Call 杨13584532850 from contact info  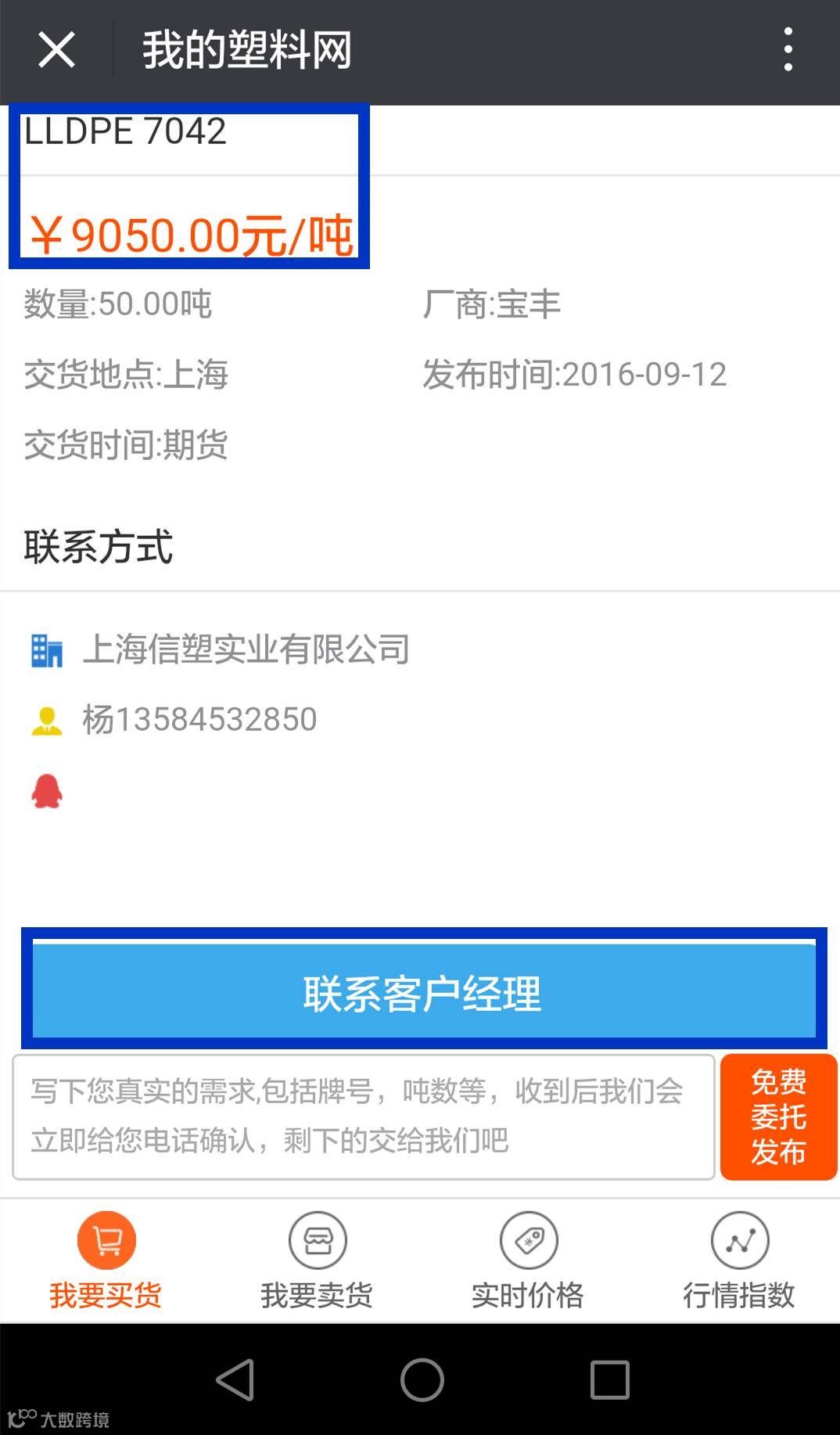point(200,718)
